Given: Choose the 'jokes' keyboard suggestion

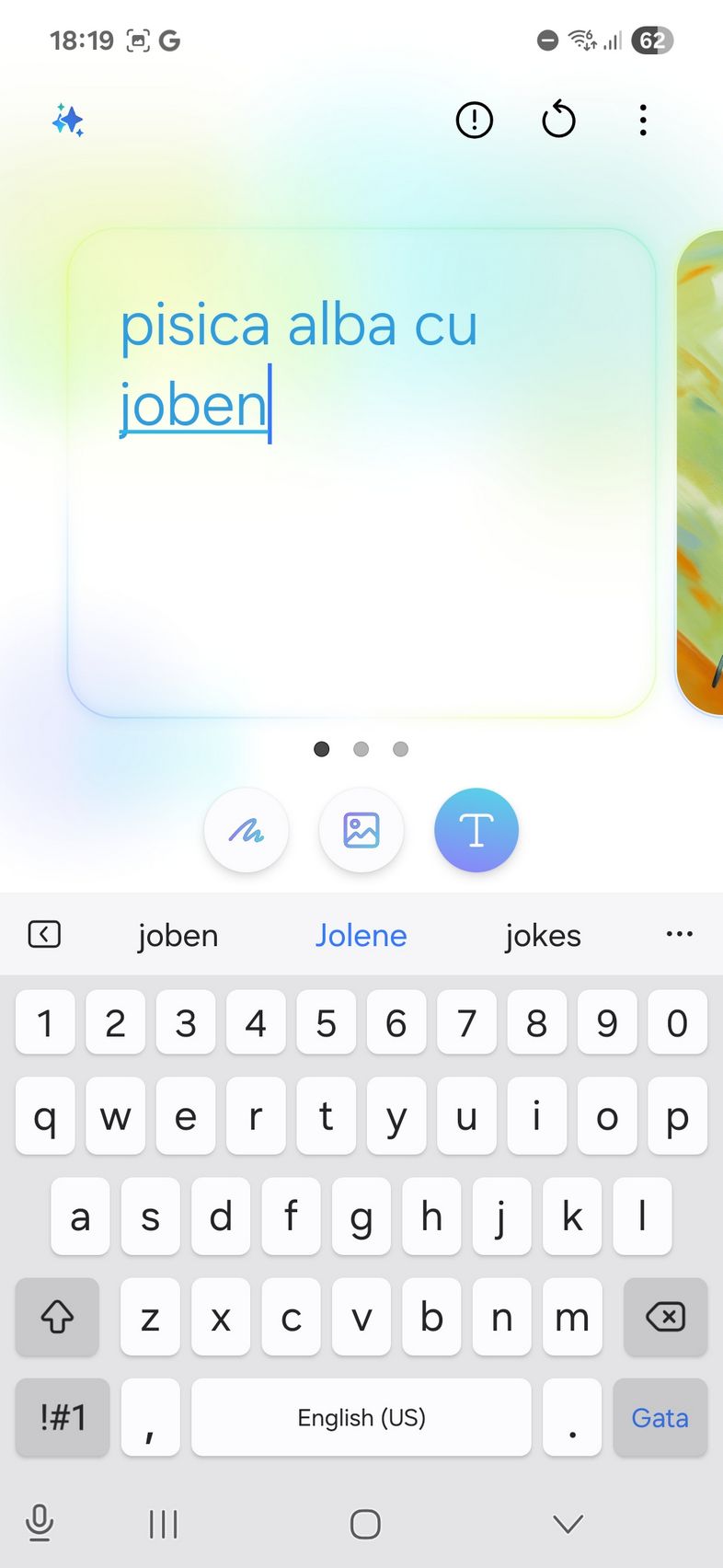Looking at the screenshot, I should pos(543,936).
